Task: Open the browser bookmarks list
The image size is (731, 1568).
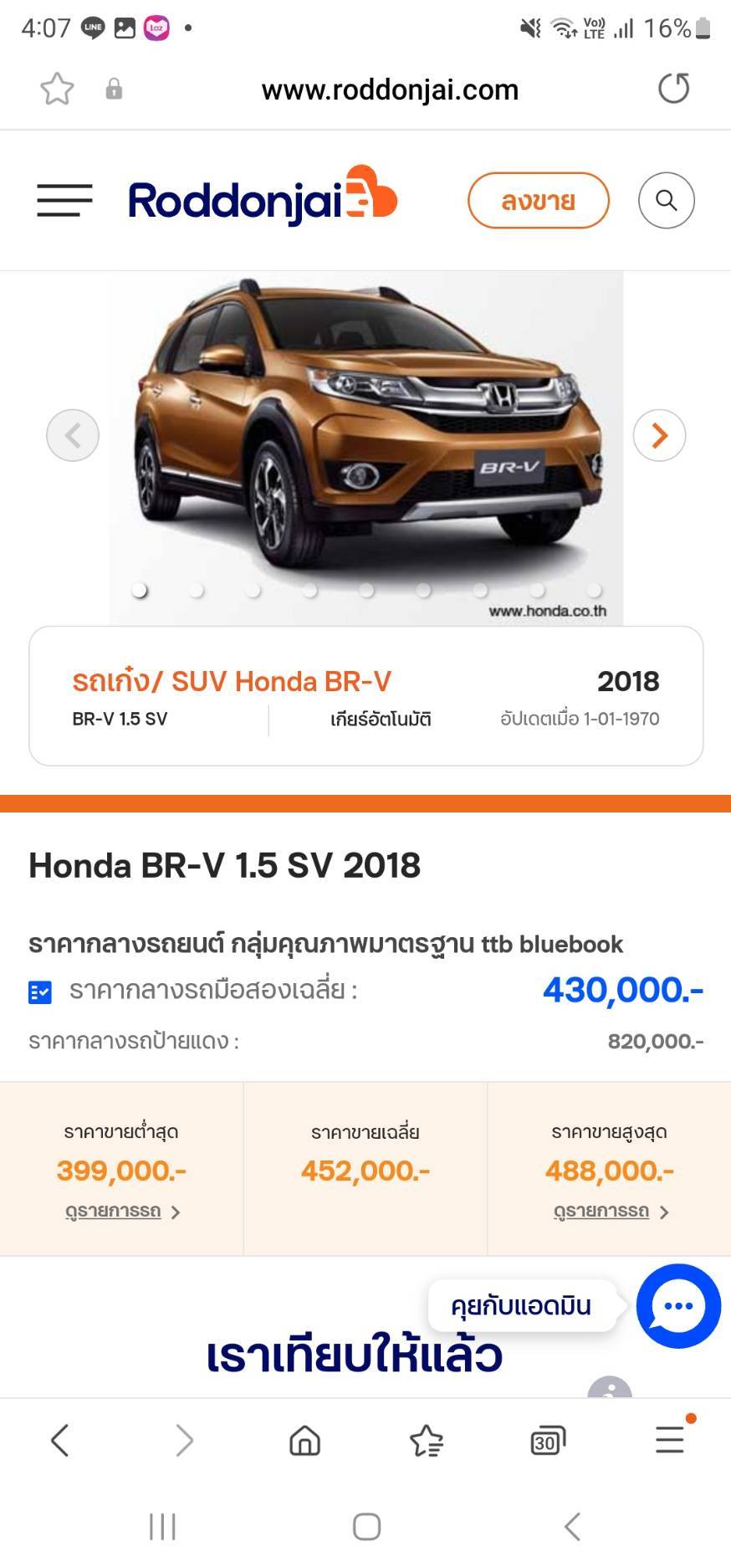Action: coord(427,1441)
